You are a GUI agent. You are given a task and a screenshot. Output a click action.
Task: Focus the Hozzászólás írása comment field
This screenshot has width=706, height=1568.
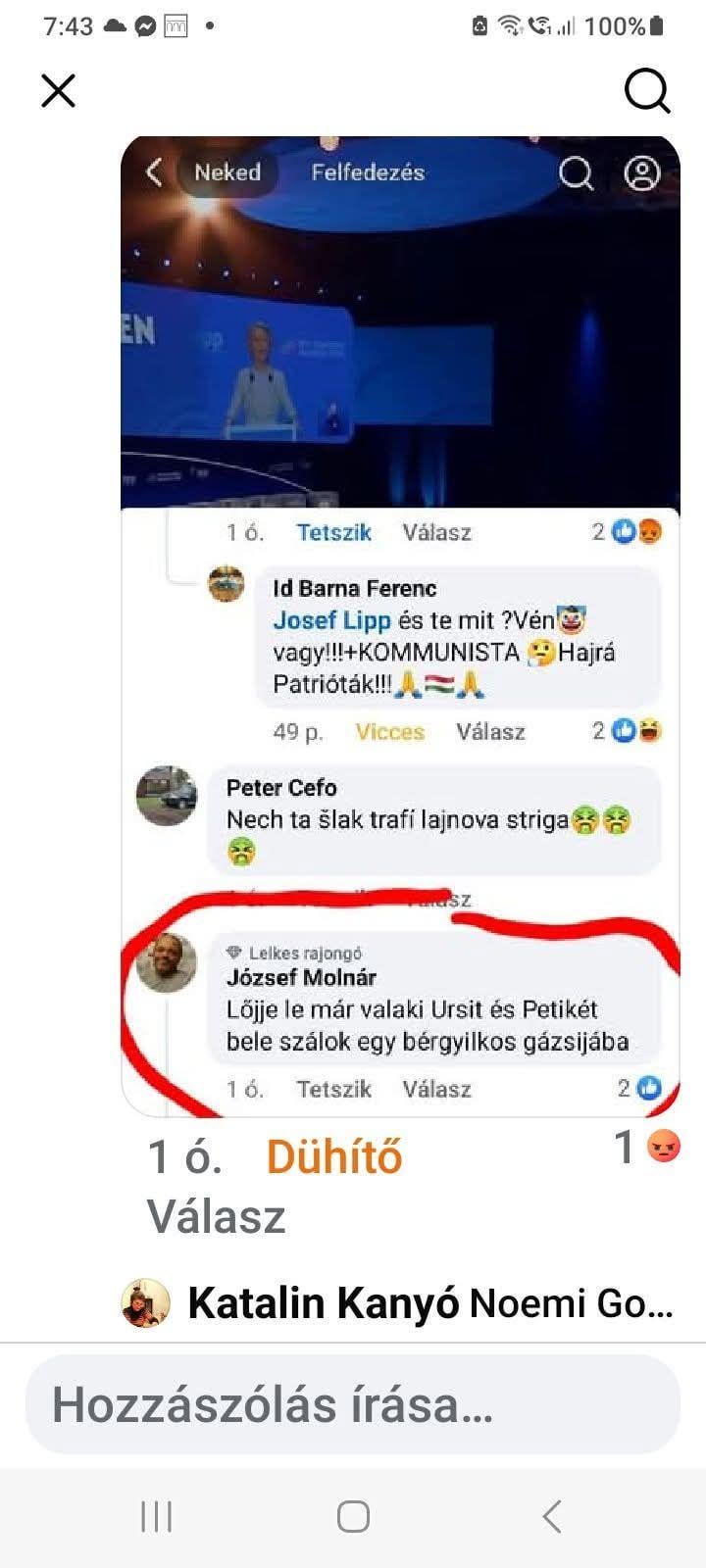[353, 1404]
